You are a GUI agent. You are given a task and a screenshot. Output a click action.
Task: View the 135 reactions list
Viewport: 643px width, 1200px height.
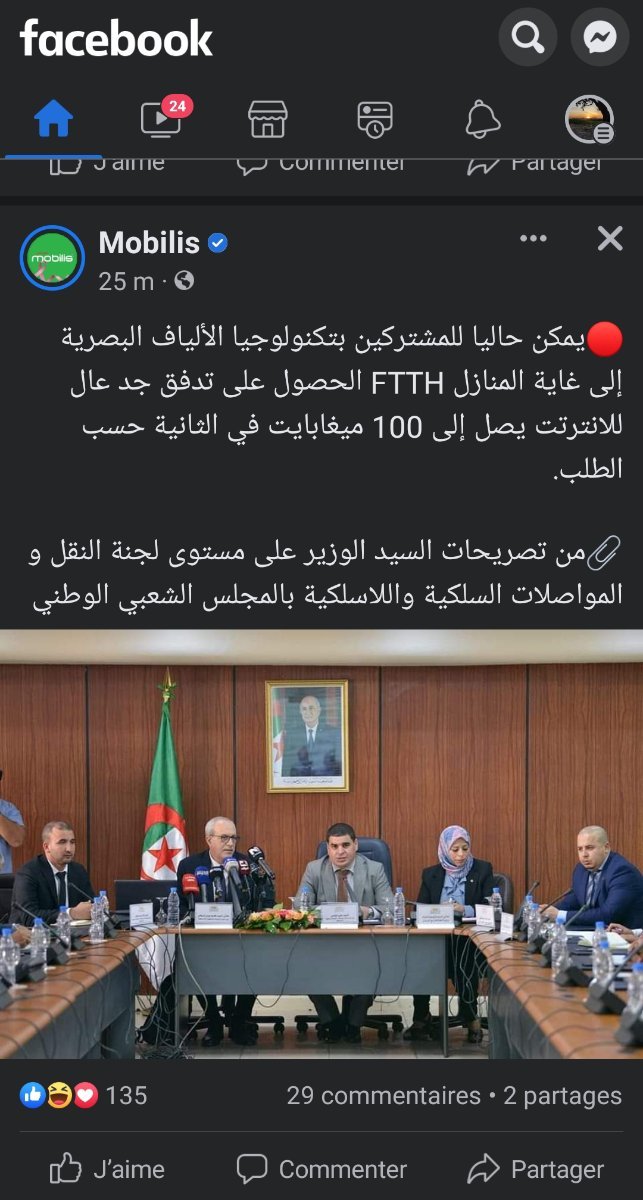[x=84, y=1095]
